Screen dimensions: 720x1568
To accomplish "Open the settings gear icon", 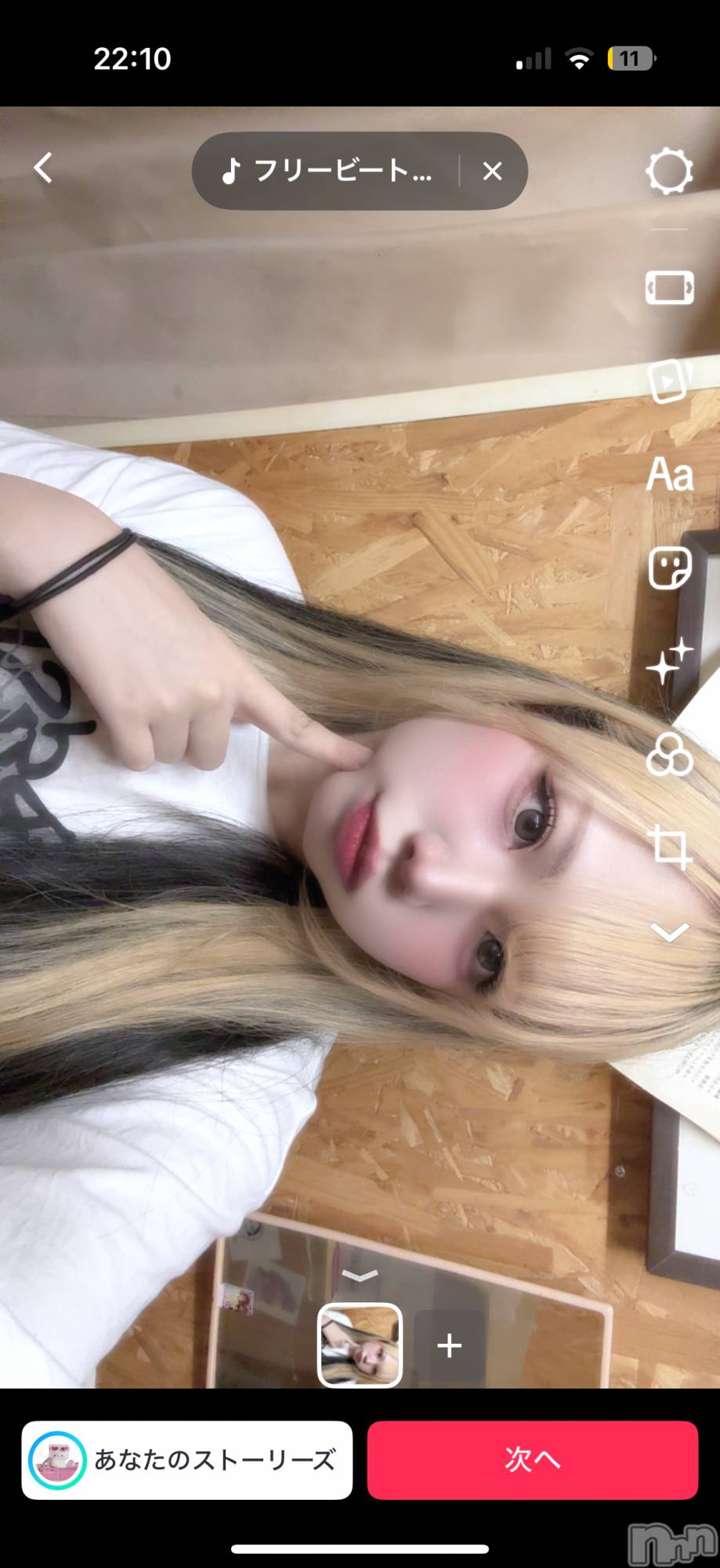I will tap(669, 171).
